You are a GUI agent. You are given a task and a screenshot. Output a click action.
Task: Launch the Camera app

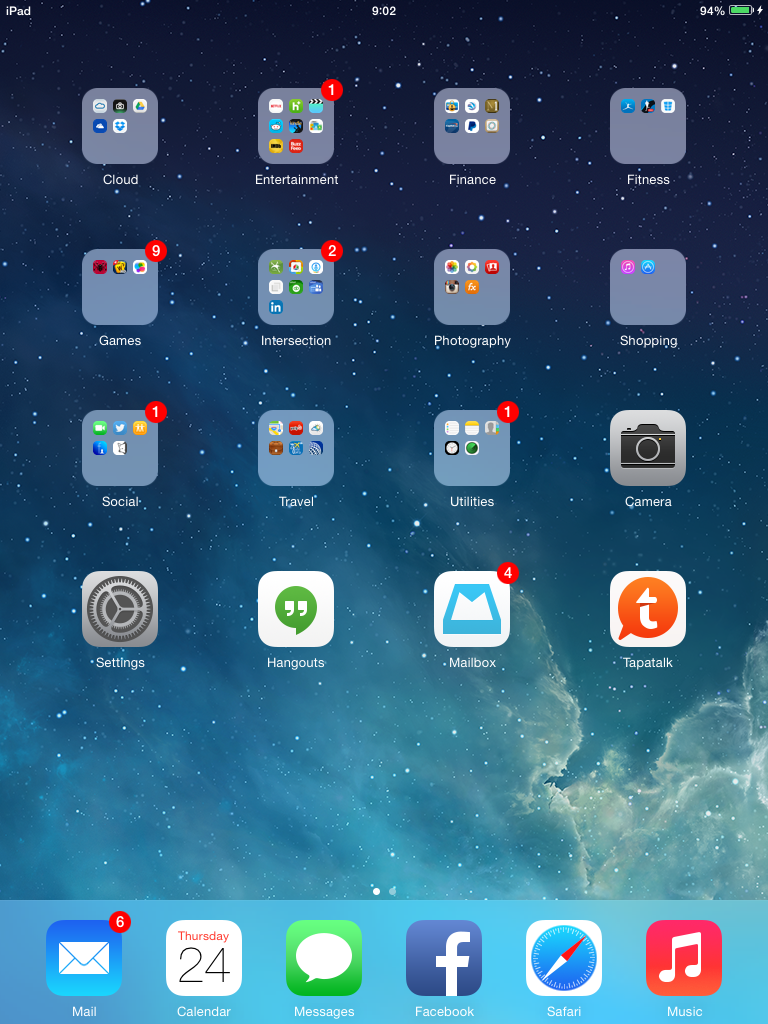pyautogui.click(x=648, y=448)
